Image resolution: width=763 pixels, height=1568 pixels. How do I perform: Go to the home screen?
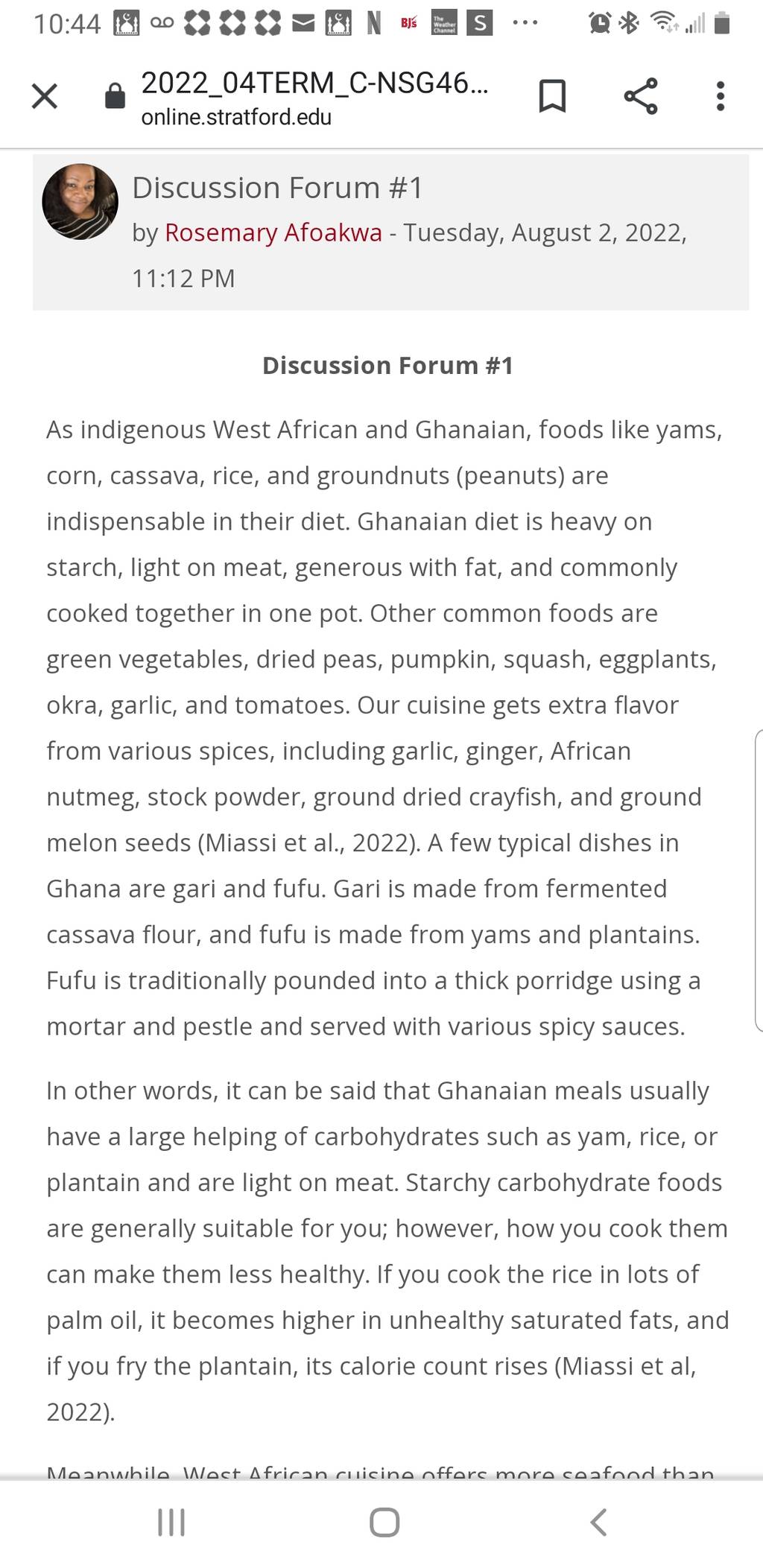point(384,1522)
